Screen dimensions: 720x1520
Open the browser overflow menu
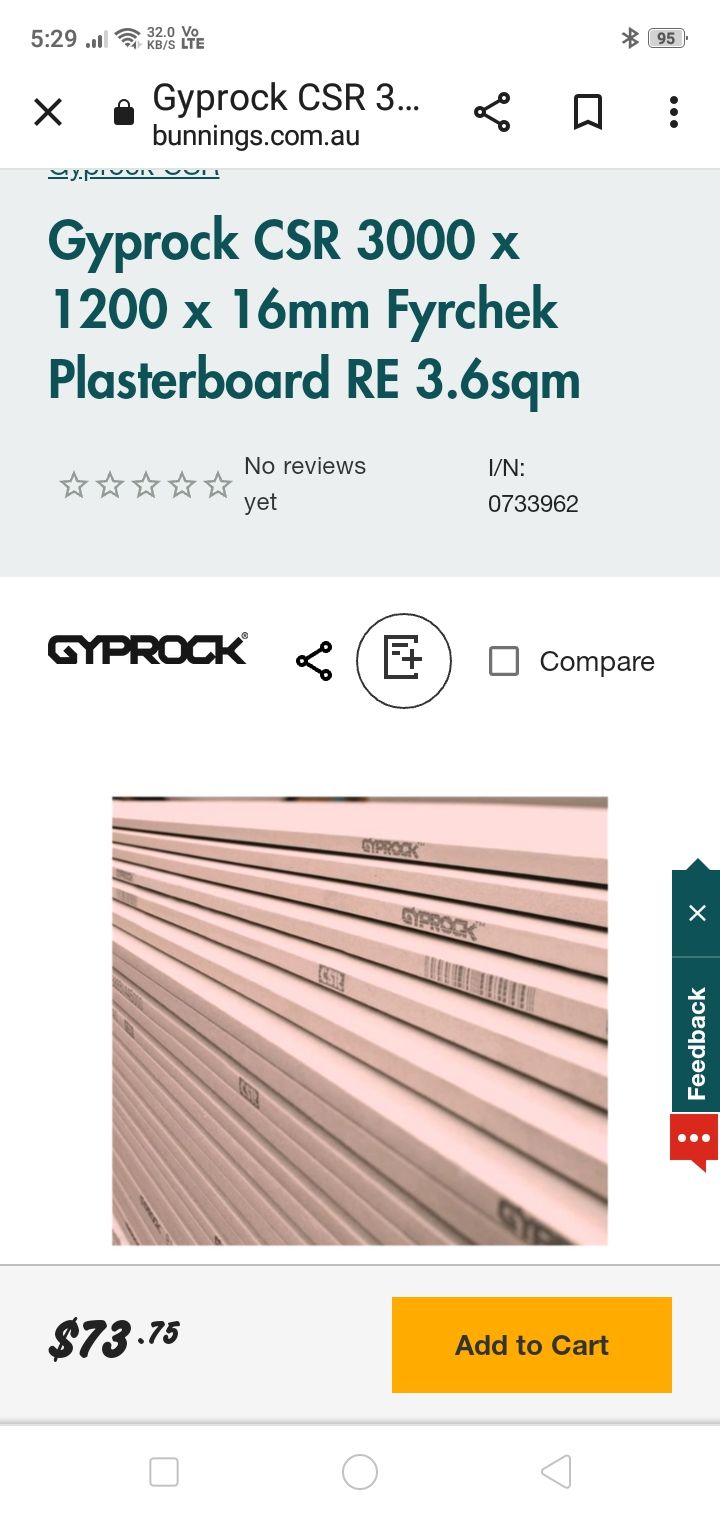[x=674, y=112]
